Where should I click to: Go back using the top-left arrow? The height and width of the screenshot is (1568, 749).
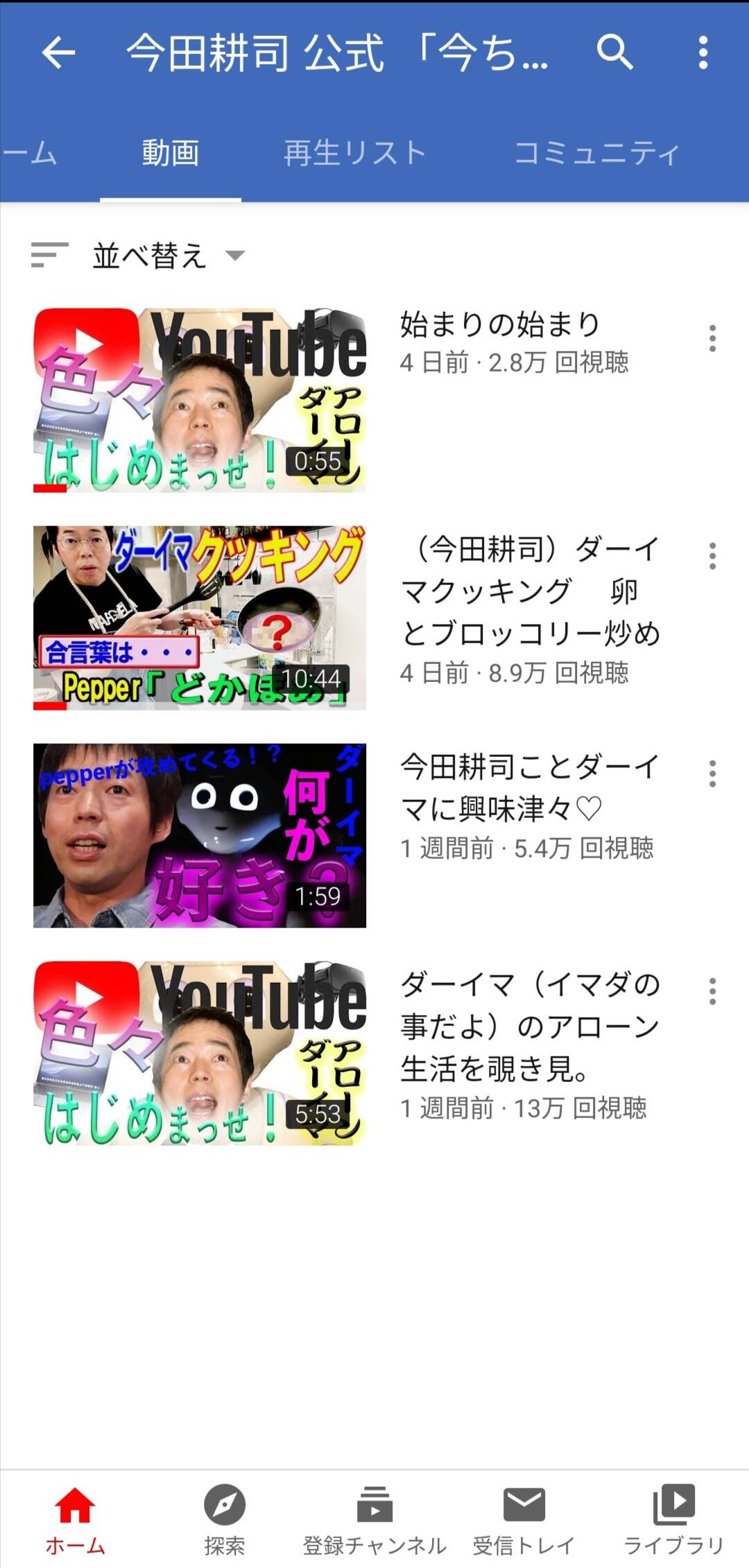pyautogui.click(x=58, y=53)
